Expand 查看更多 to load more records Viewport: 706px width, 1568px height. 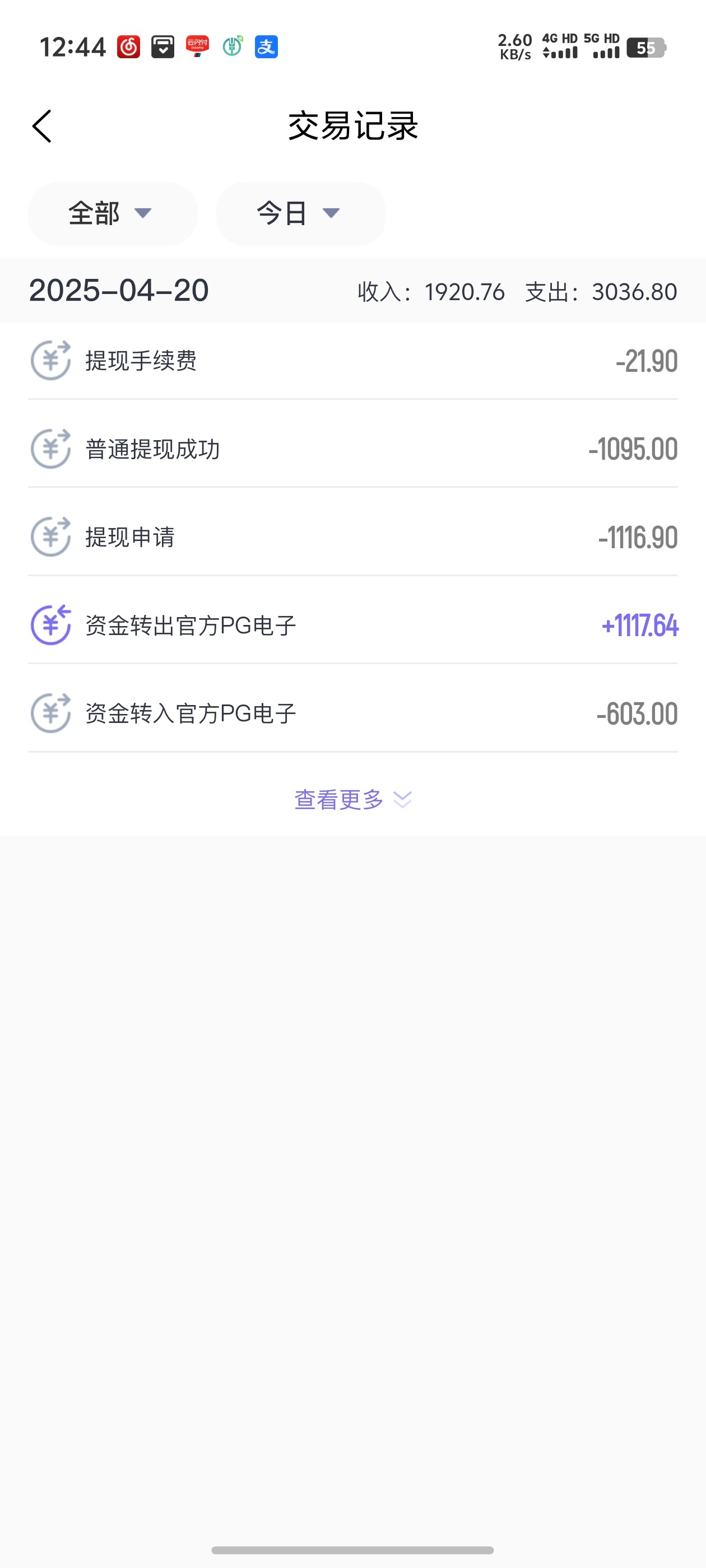pos(352,799)
